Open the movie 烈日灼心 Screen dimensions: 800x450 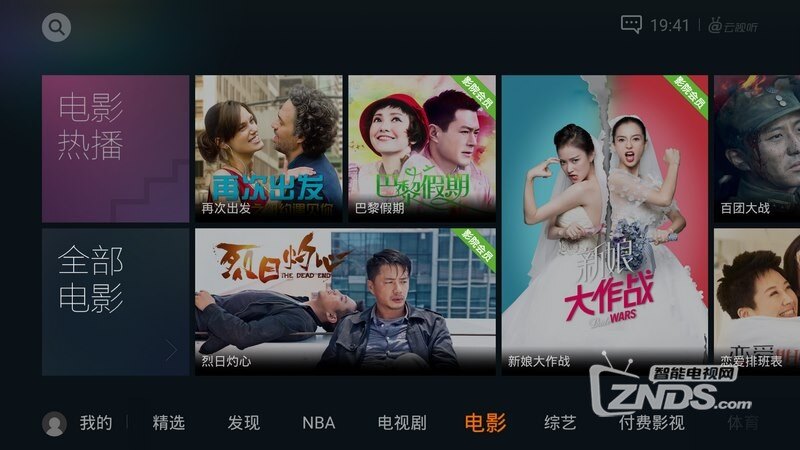[345, 301]
